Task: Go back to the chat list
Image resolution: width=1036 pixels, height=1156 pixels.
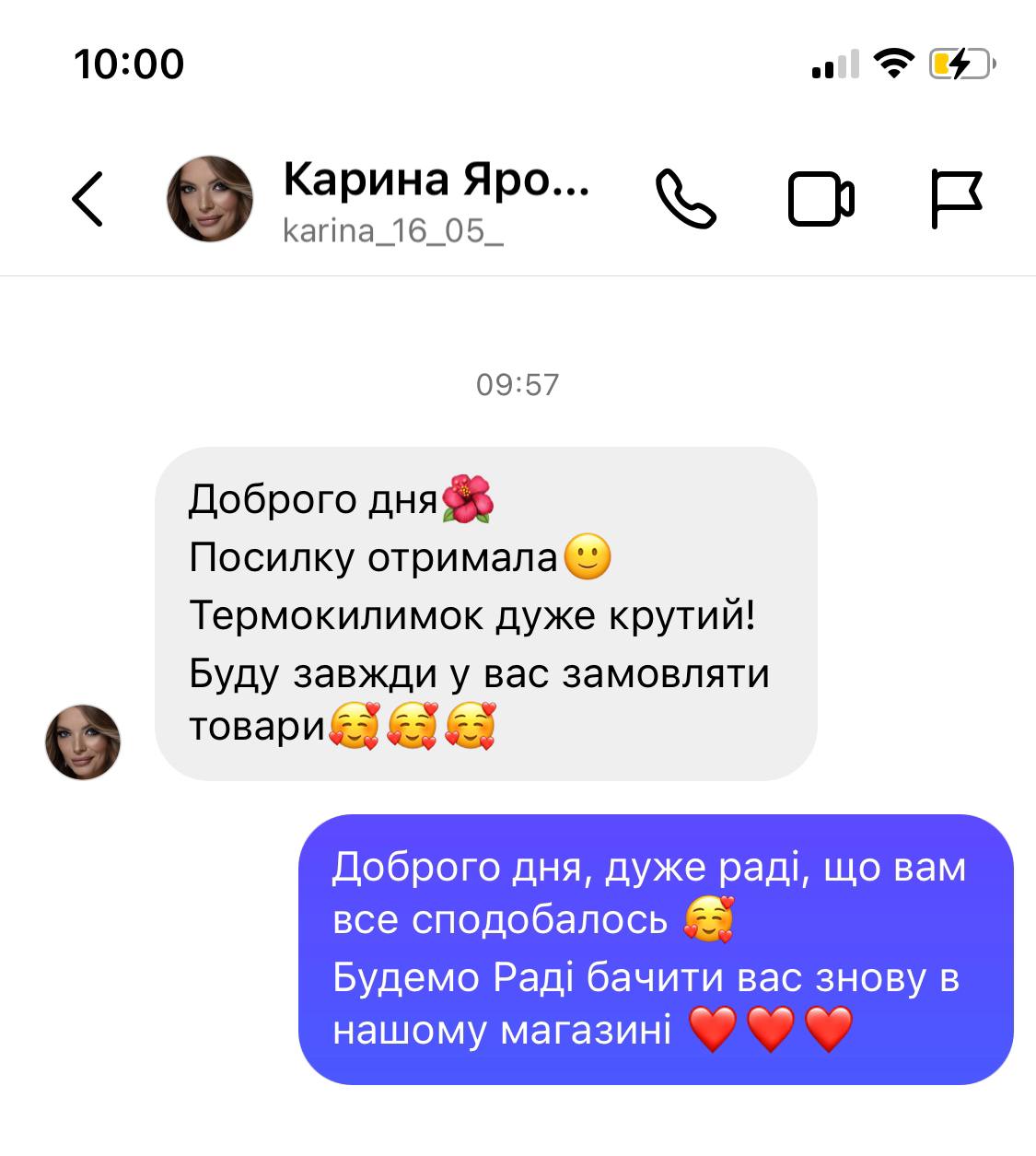Action: (x=87, y=199)
